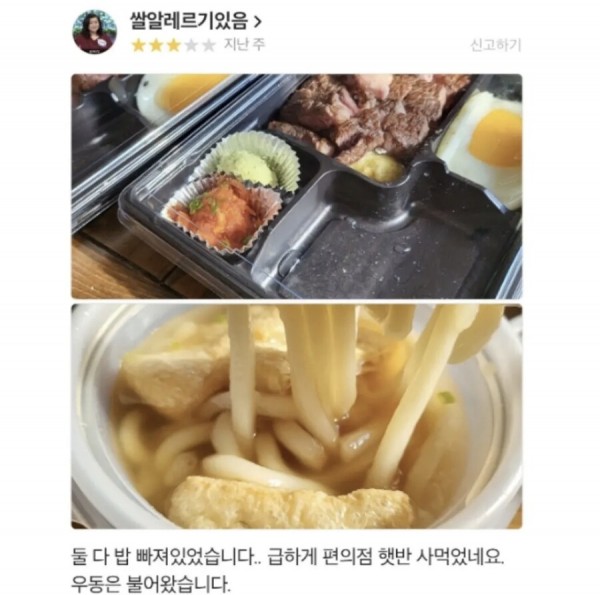Tap 신고하기 to report this review
The width and height of the screenshot is (600, 595).
(495, 45)
